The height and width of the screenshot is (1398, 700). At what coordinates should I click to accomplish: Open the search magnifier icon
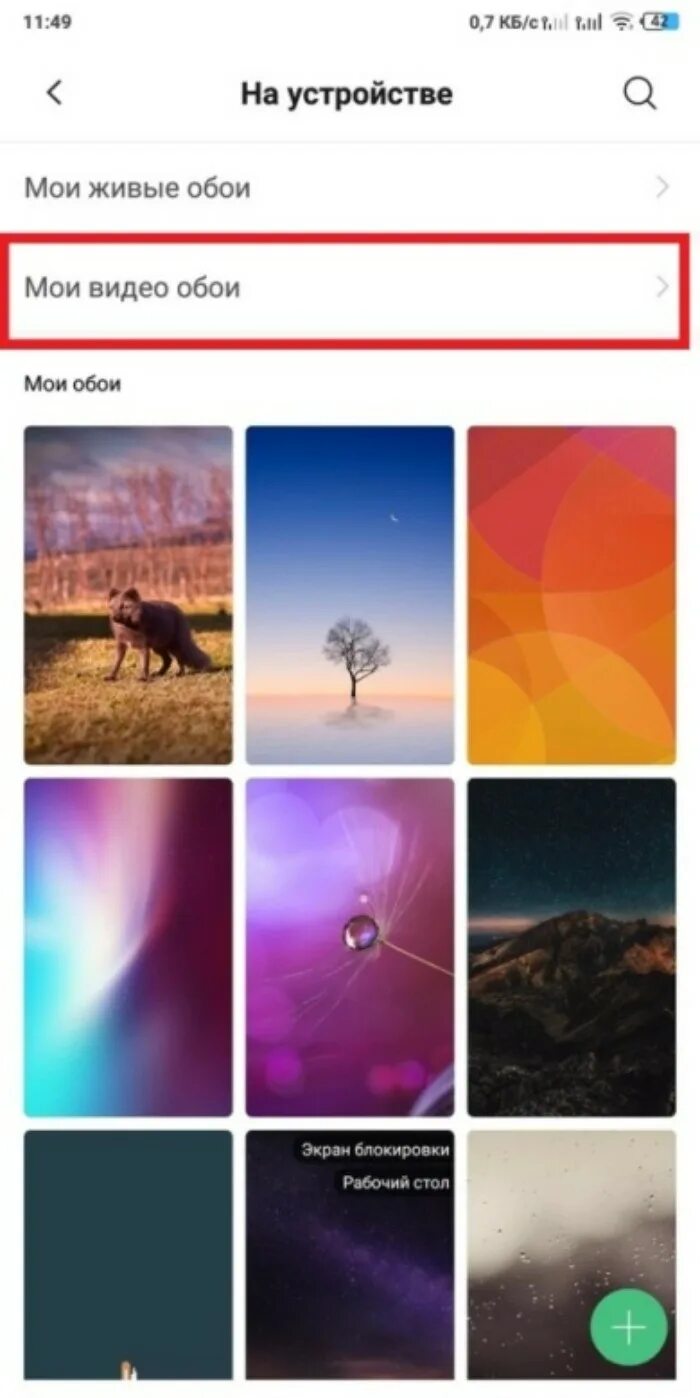[640, 93]
